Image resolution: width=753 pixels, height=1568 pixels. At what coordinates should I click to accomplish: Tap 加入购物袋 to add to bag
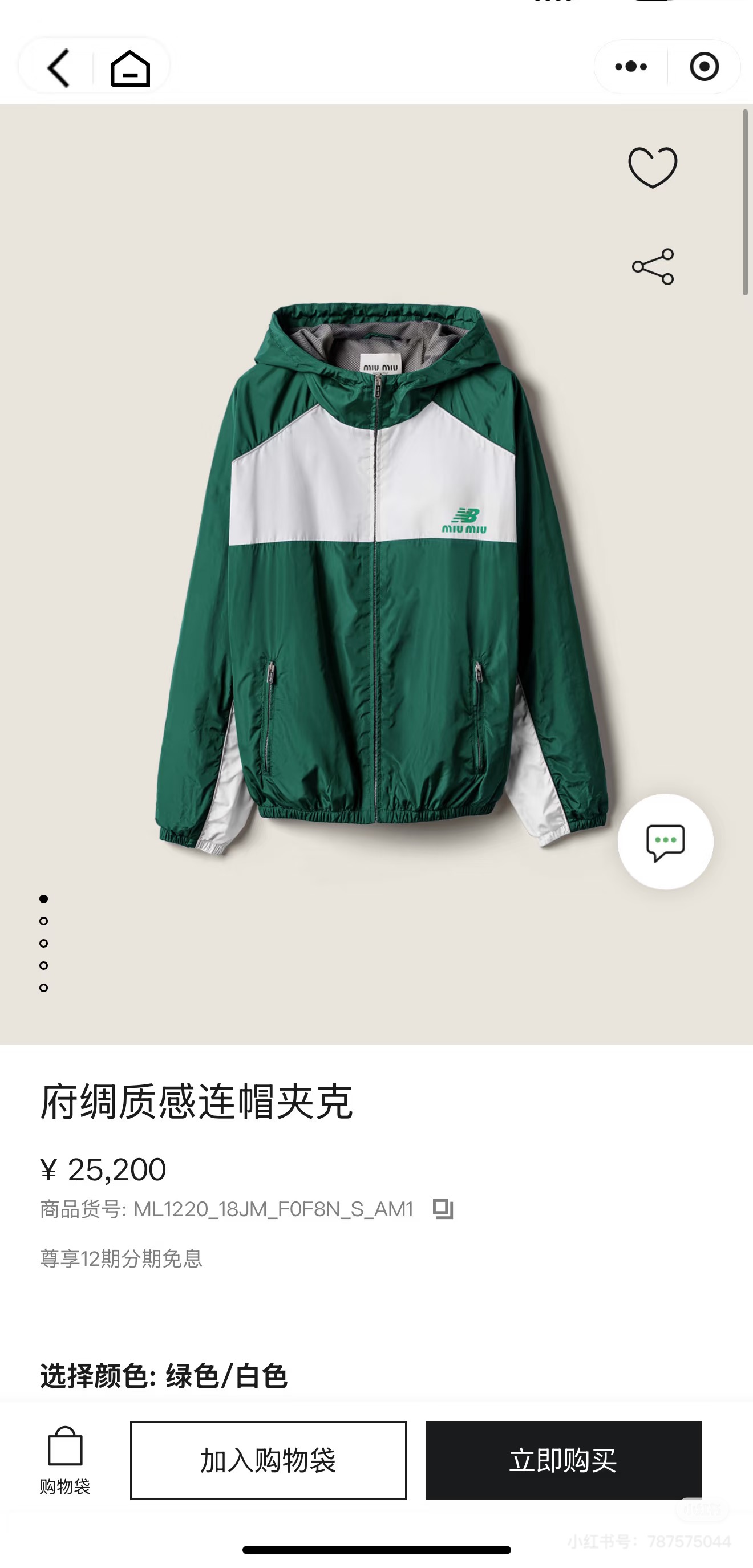(x=268, y=1460)
